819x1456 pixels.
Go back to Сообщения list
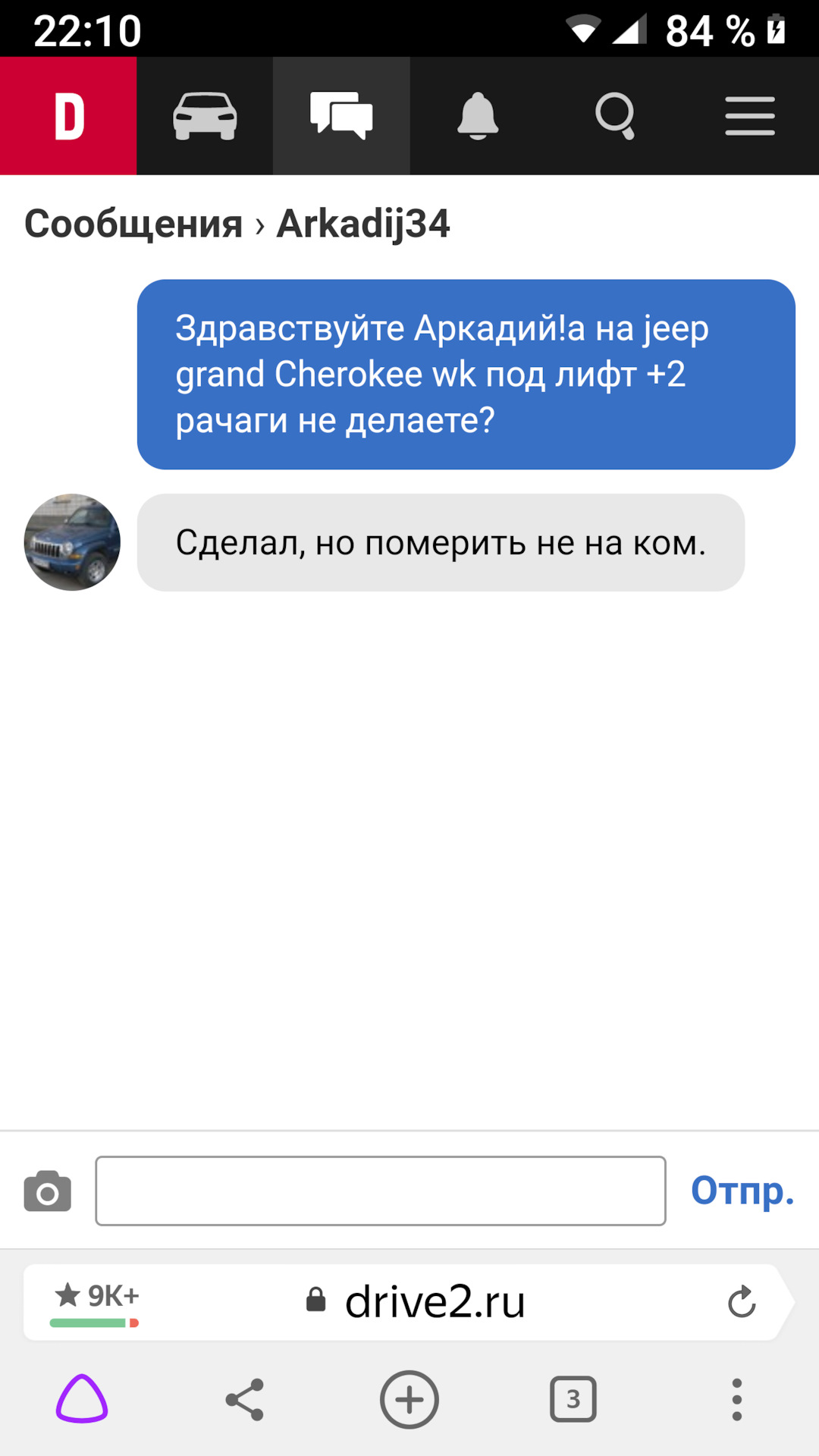(x=133, y=224)
